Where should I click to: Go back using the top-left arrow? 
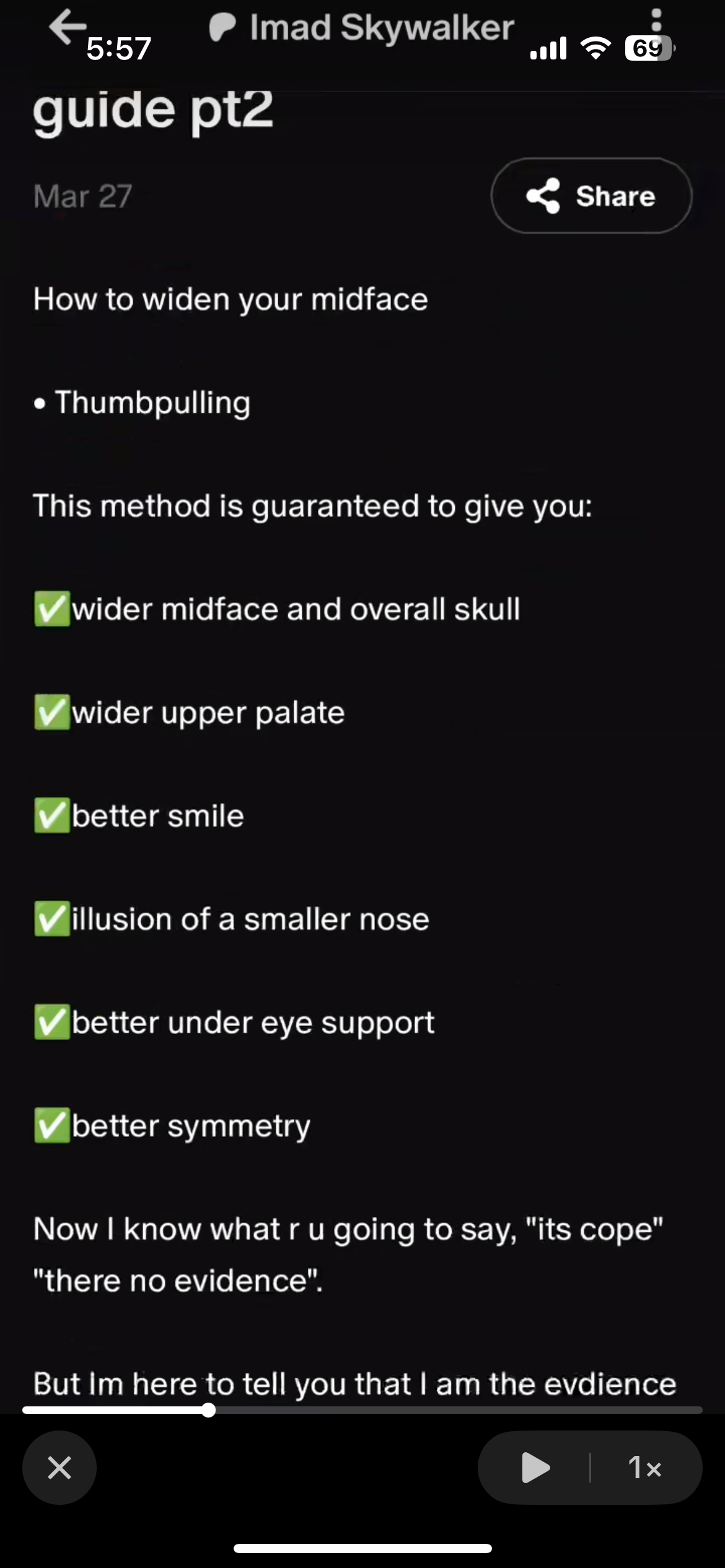coord(67,27)
